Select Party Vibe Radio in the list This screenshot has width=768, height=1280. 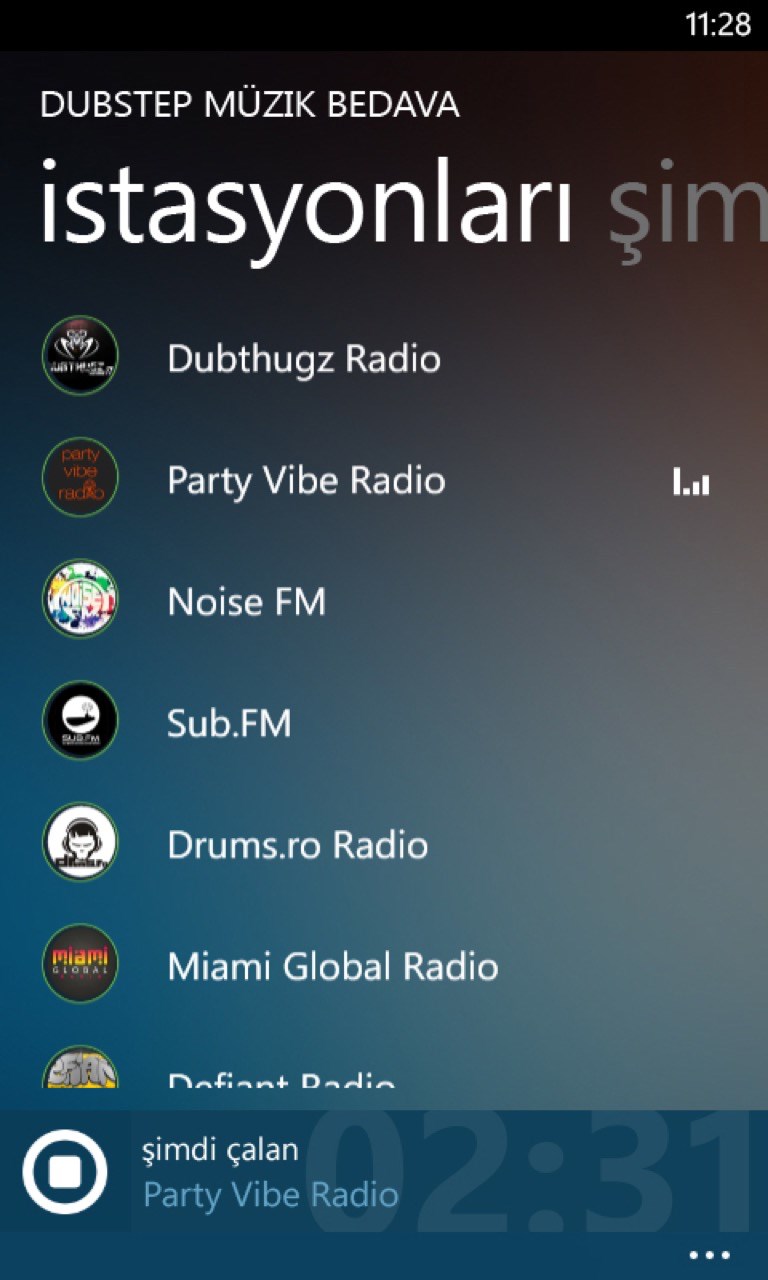pyautogui.click(x=305, y=480)
